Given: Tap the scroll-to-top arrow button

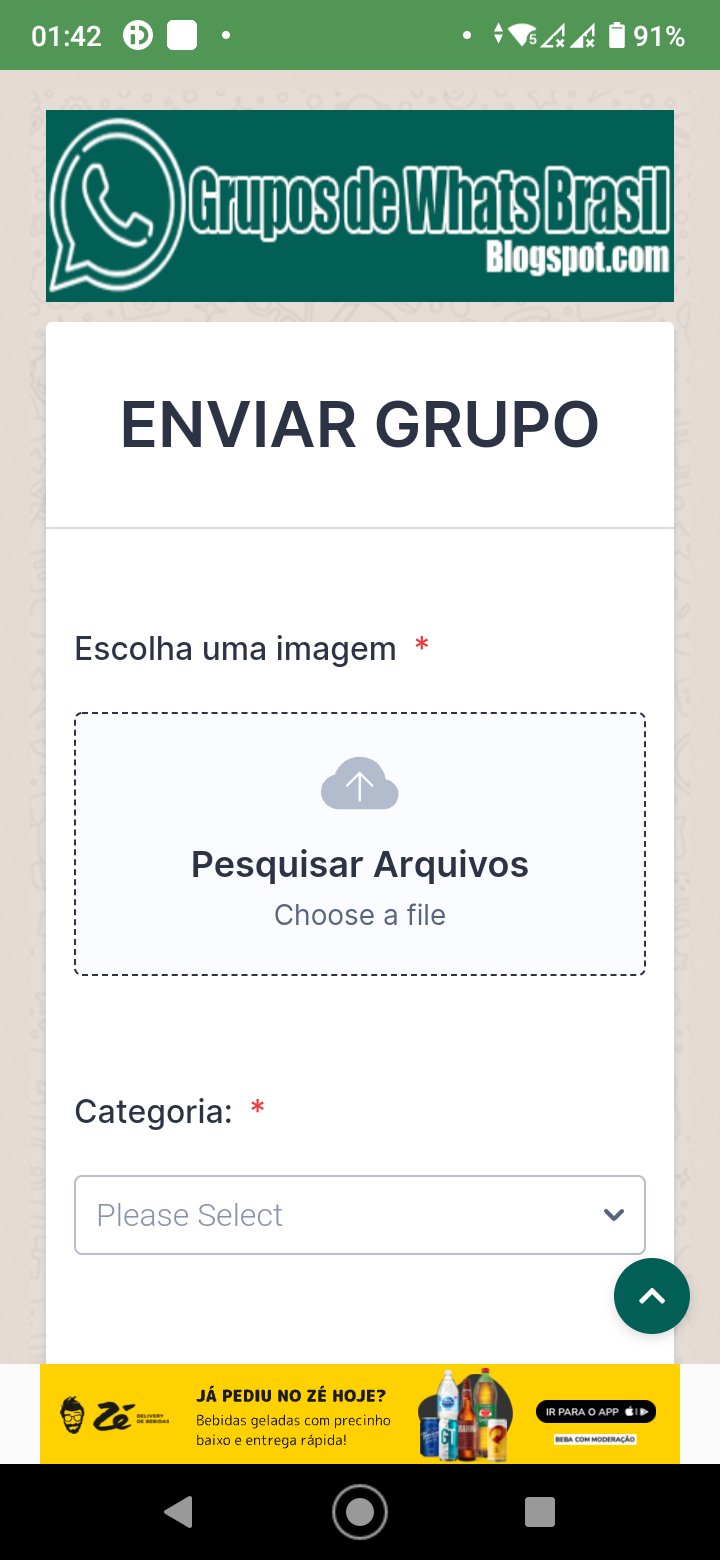Looking at the screenshot, I should (652, 1296).
